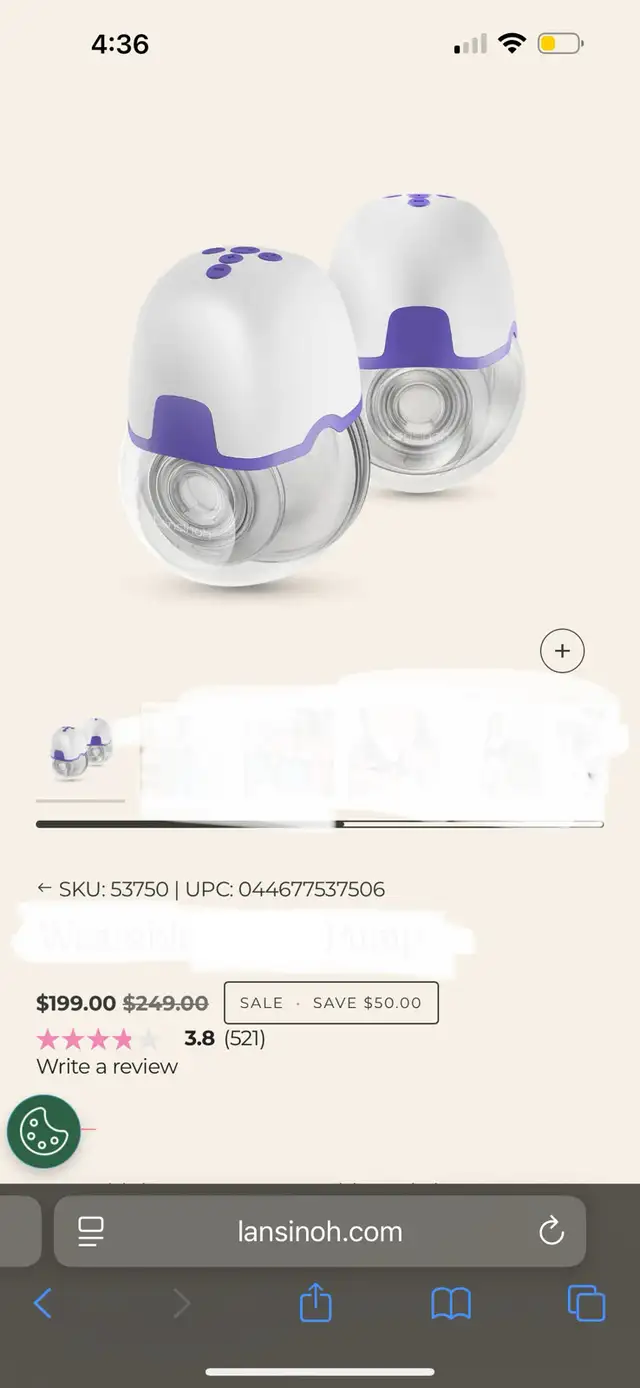This screenshot has height=1388, width=640.
Task: Reload the page
Action: [x=551, y=1231]
